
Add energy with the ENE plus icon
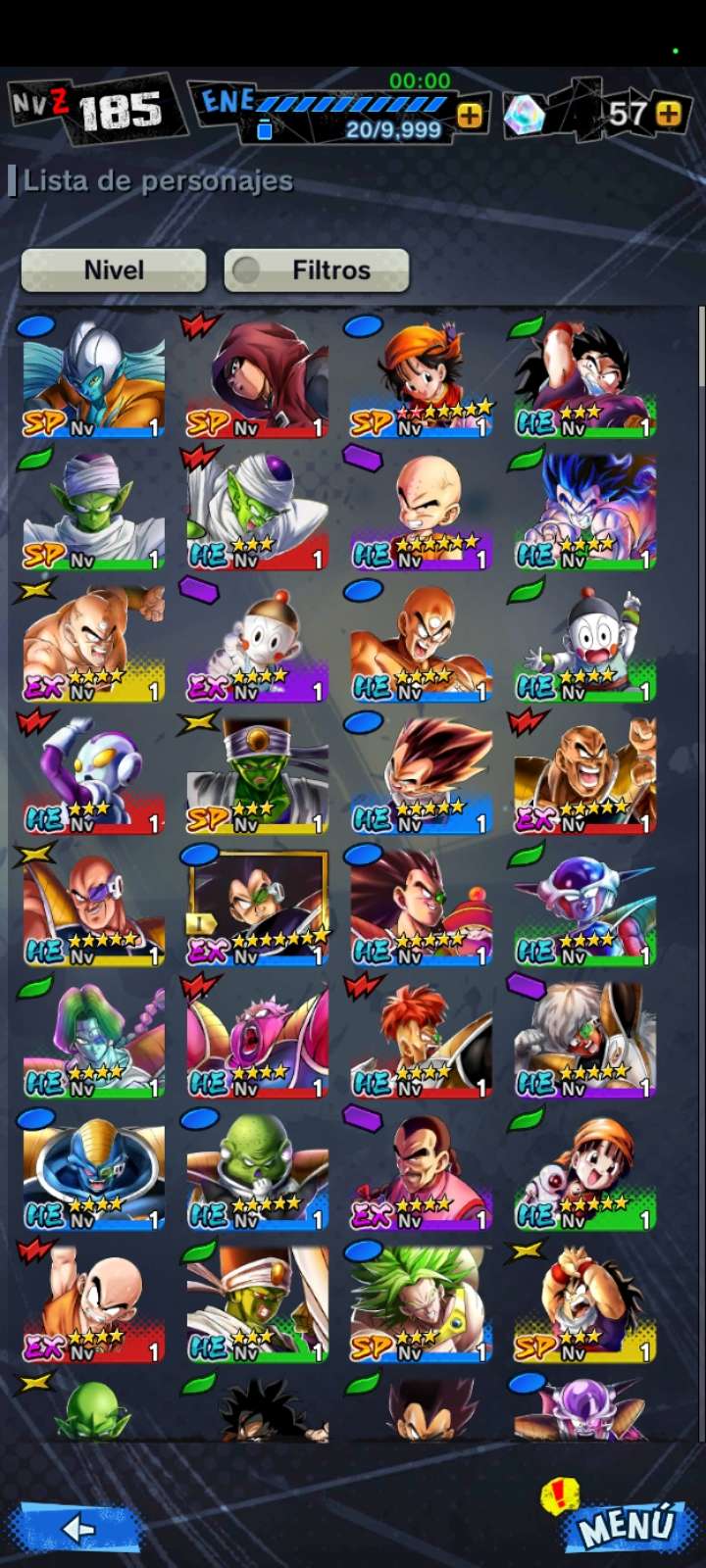pyautogui.click(x=470, y=116)
